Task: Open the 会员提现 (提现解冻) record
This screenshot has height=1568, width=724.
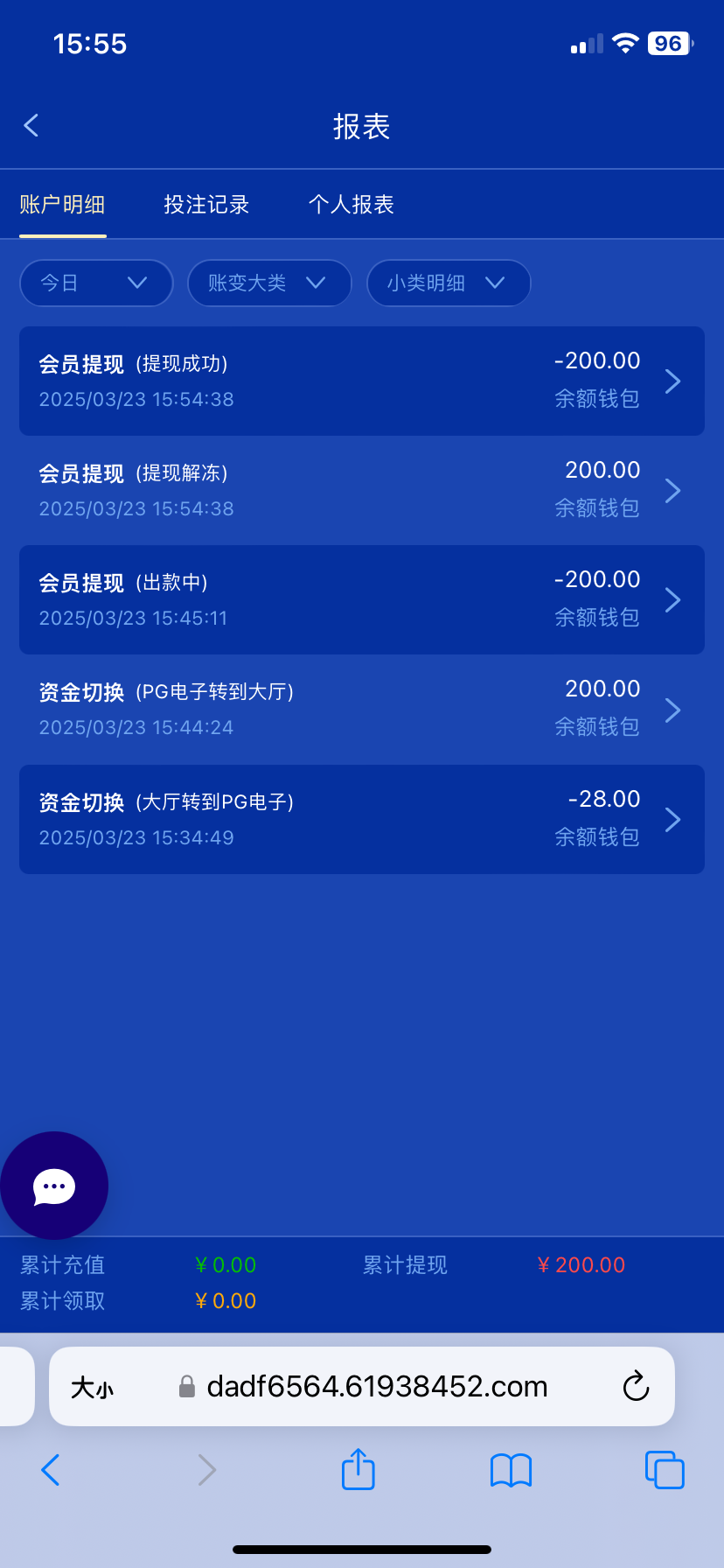Action: click(362, 491)
